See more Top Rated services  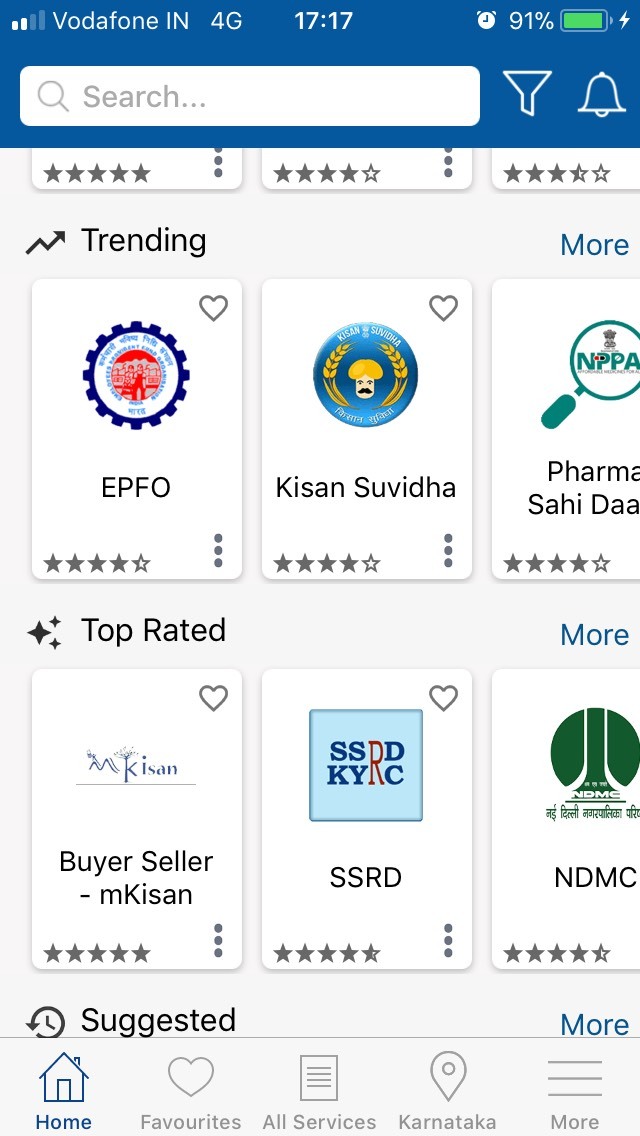point(595,635)
